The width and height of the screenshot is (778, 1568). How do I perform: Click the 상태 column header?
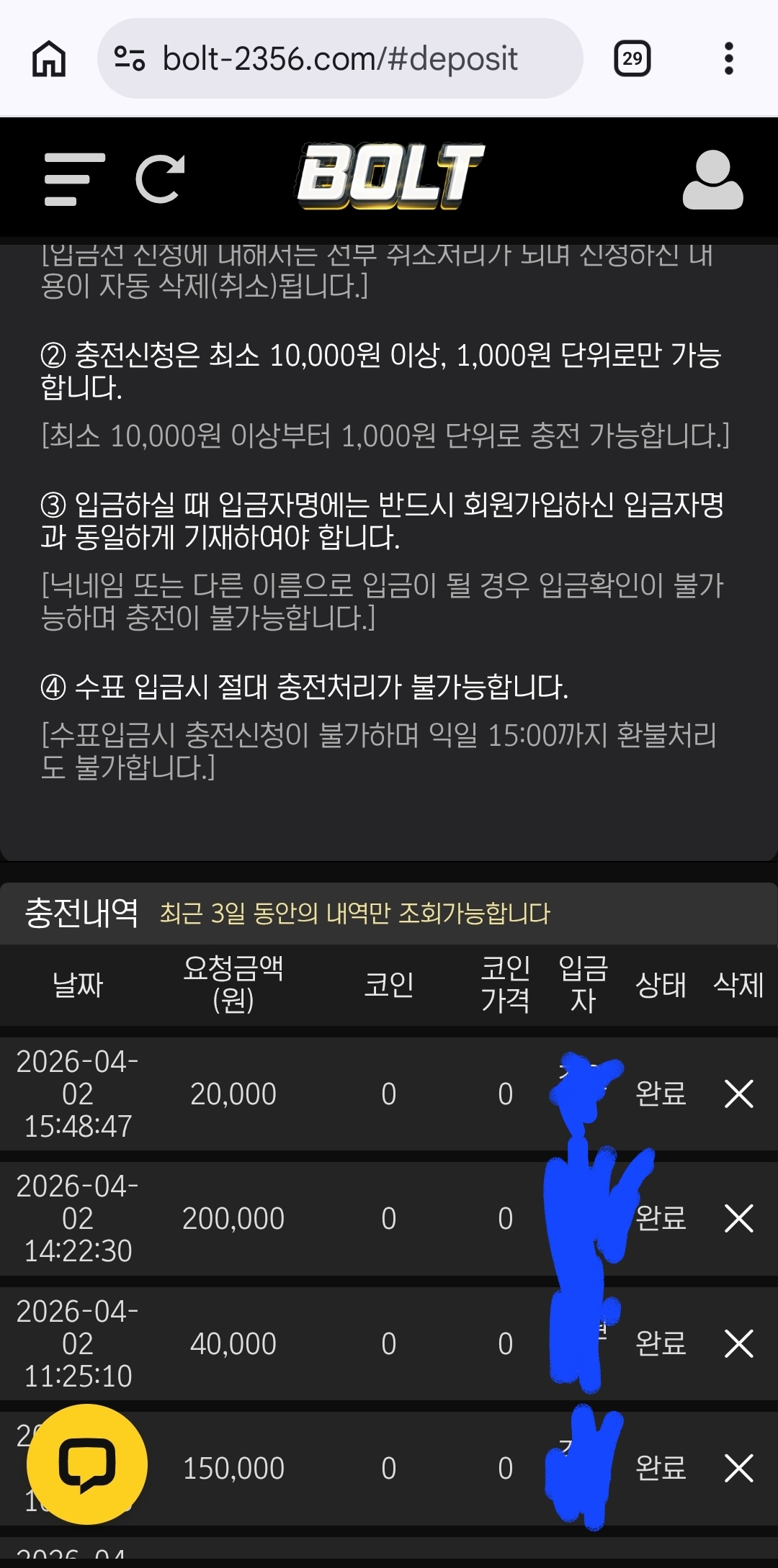pyautogui.click(x=660, y=985)
